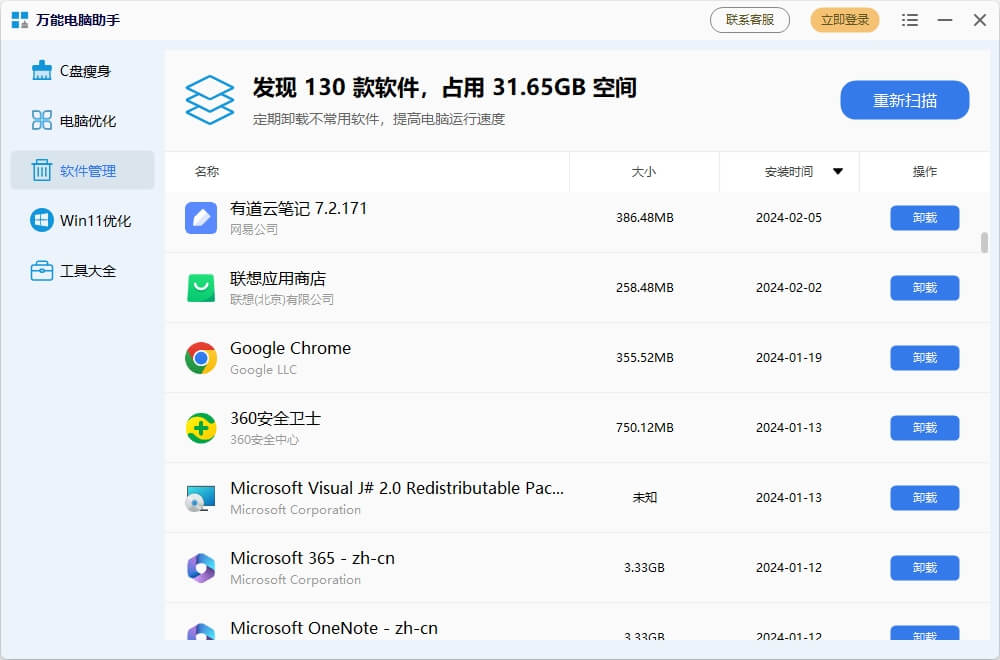Open the 联系客服 customer service button

[x=750, y=20]
